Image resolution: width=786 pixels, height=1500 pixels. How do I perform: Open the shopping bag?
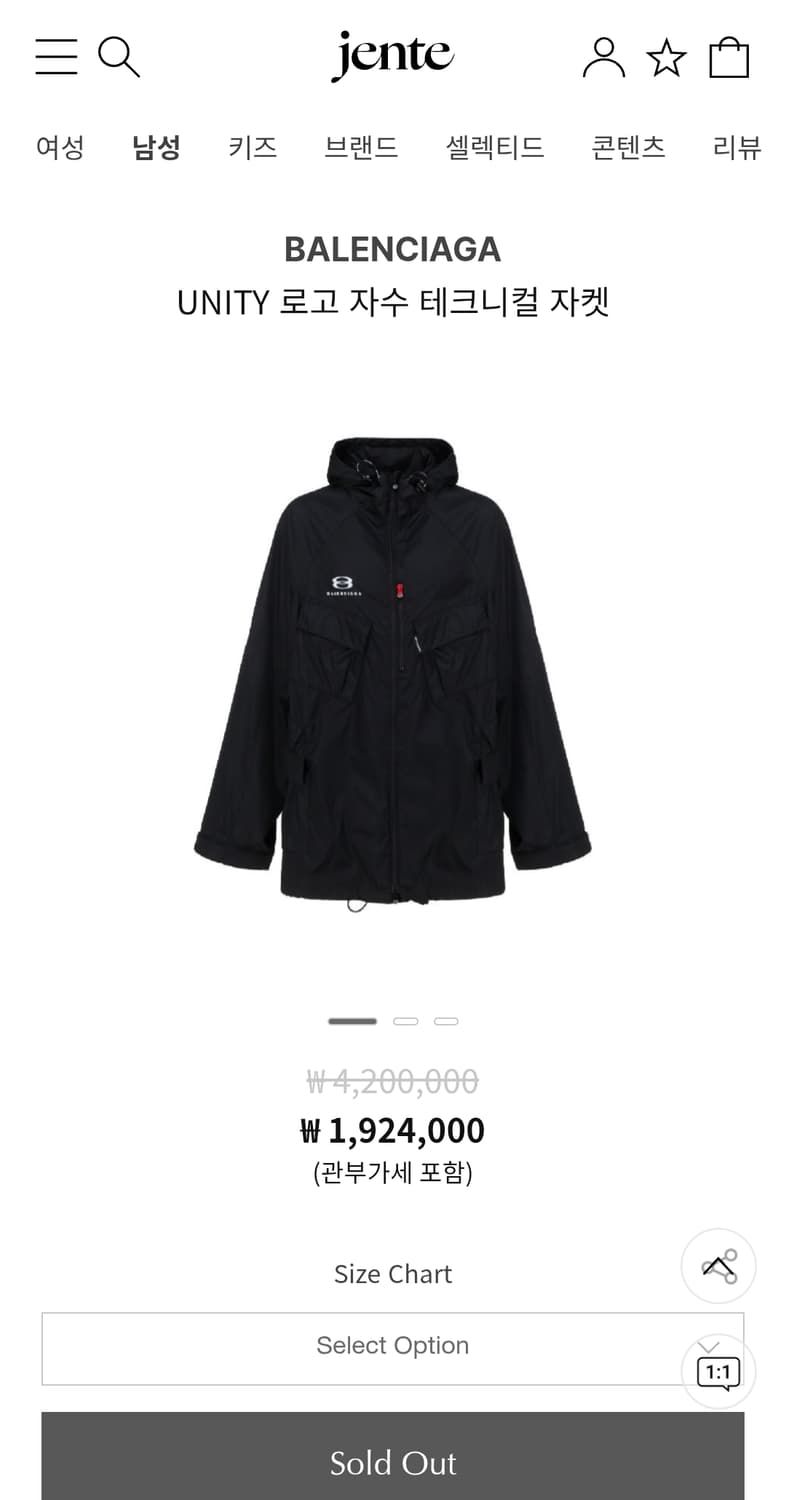729,58
